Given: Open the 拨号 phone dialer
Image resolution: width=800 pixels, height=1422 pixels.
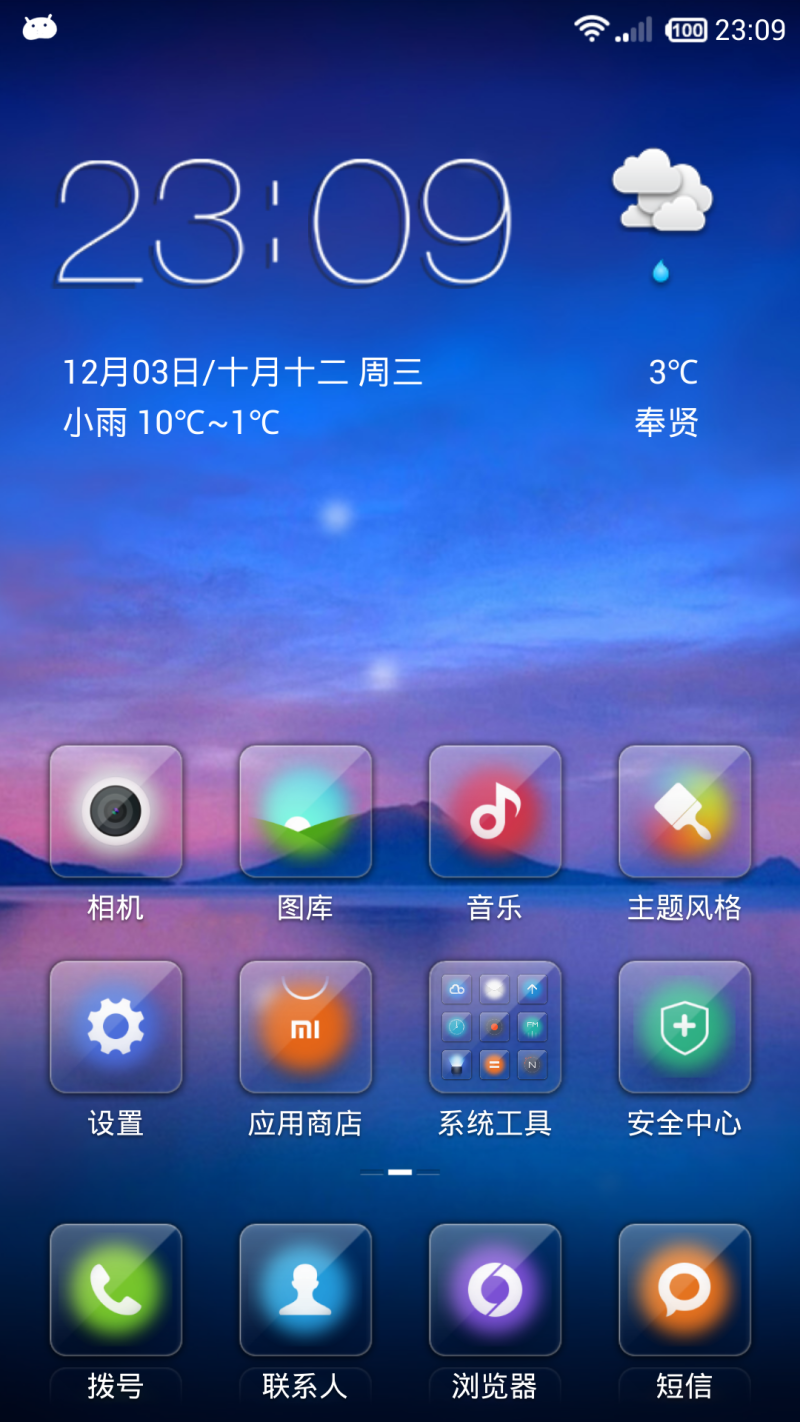Looking at the screenshot, I should 116,1289.
